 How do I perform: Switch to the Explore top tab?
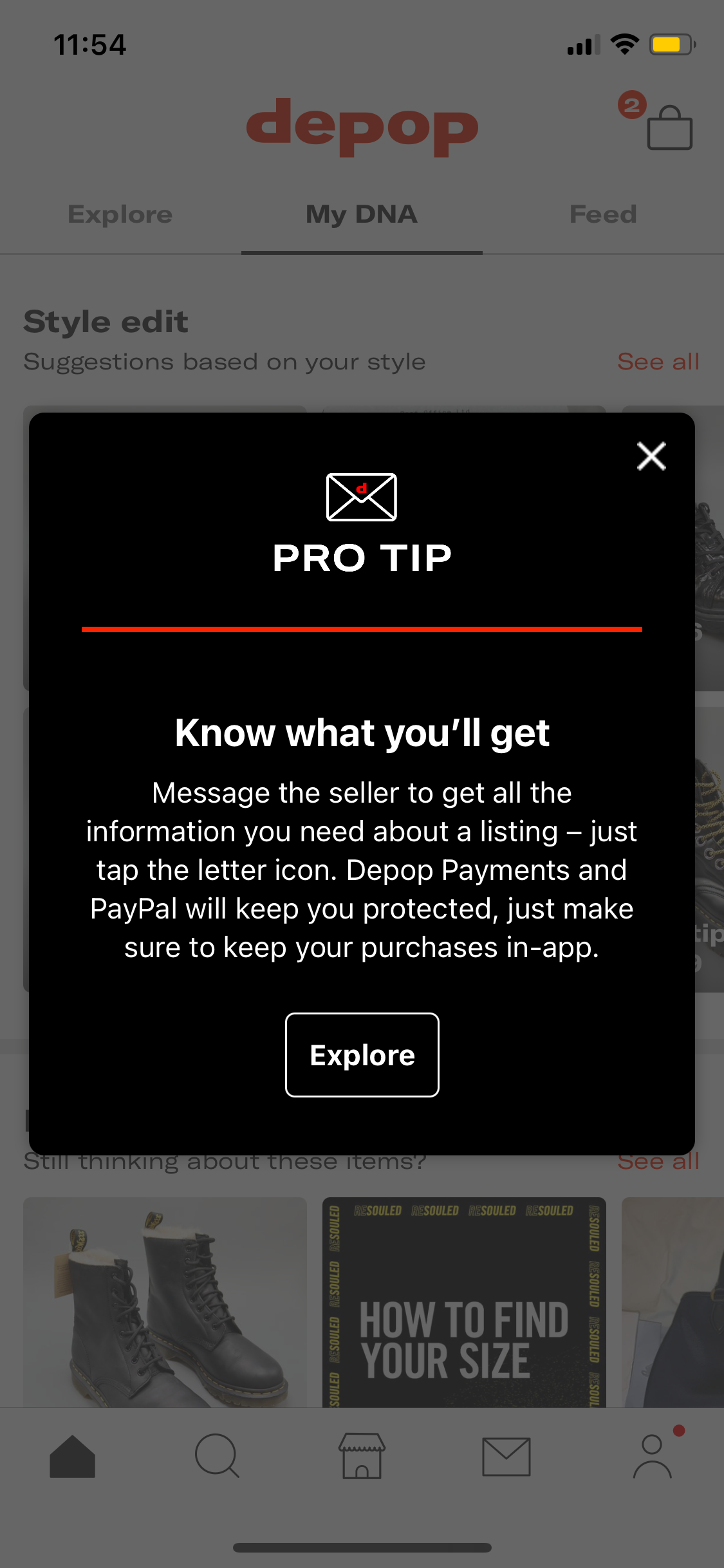(x=120, y=214)
